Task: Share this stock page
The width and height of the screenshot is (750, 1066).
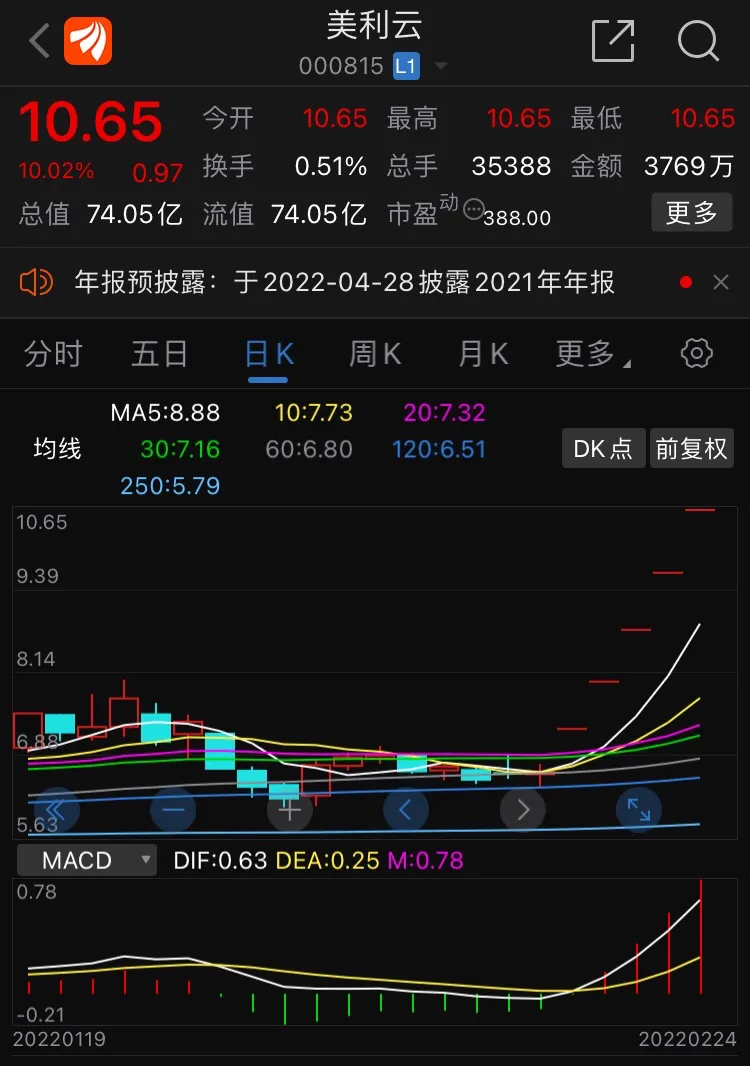Action: [613, 42]
